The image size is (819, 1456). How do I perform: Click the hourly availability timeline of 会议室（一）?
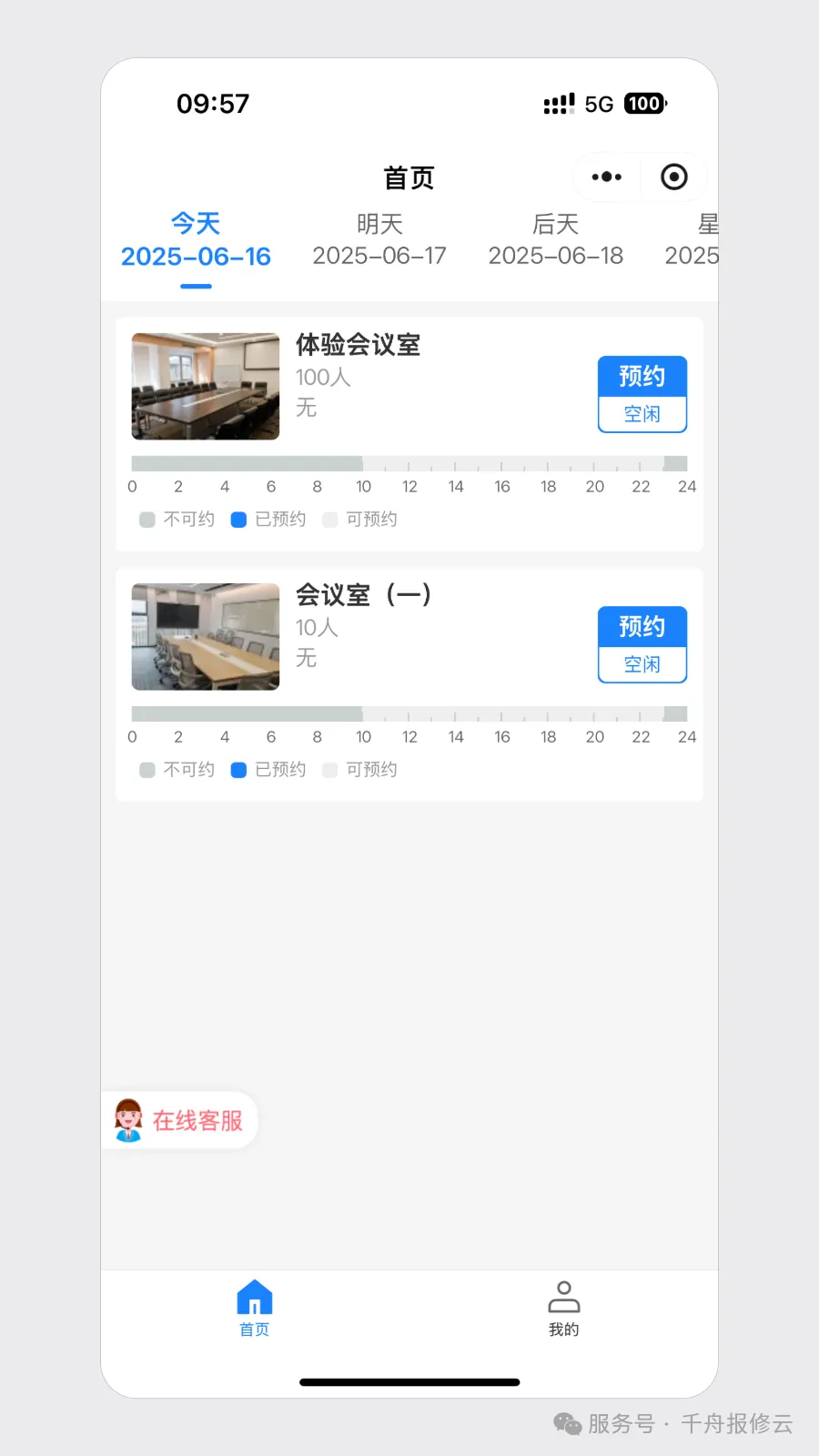(x=409, y=713)
